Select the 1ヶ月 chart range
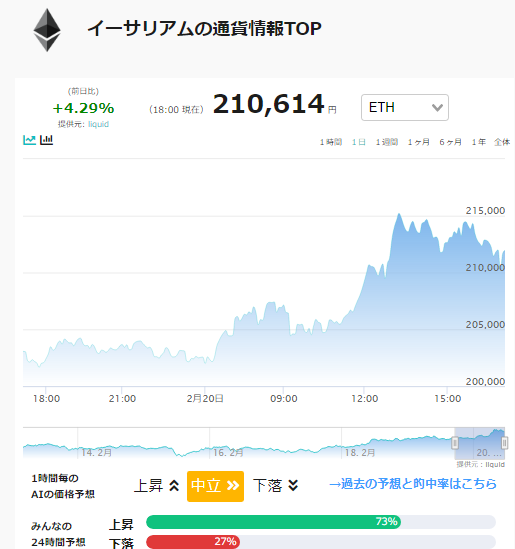This screenshot has width=515, height=549. pyautogui.click(x=418, y=142)
